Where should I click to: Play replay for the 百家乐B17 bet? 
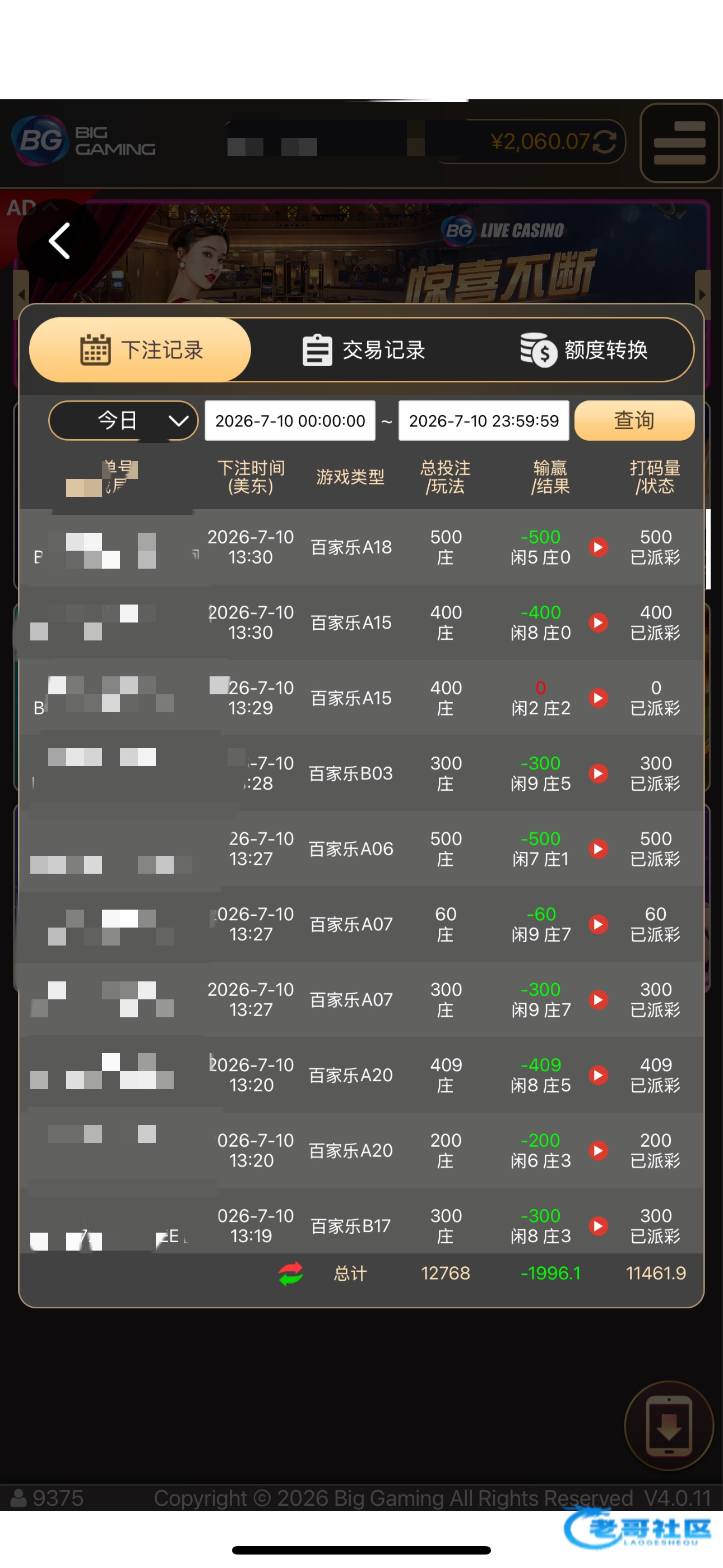pos(598,1226)
